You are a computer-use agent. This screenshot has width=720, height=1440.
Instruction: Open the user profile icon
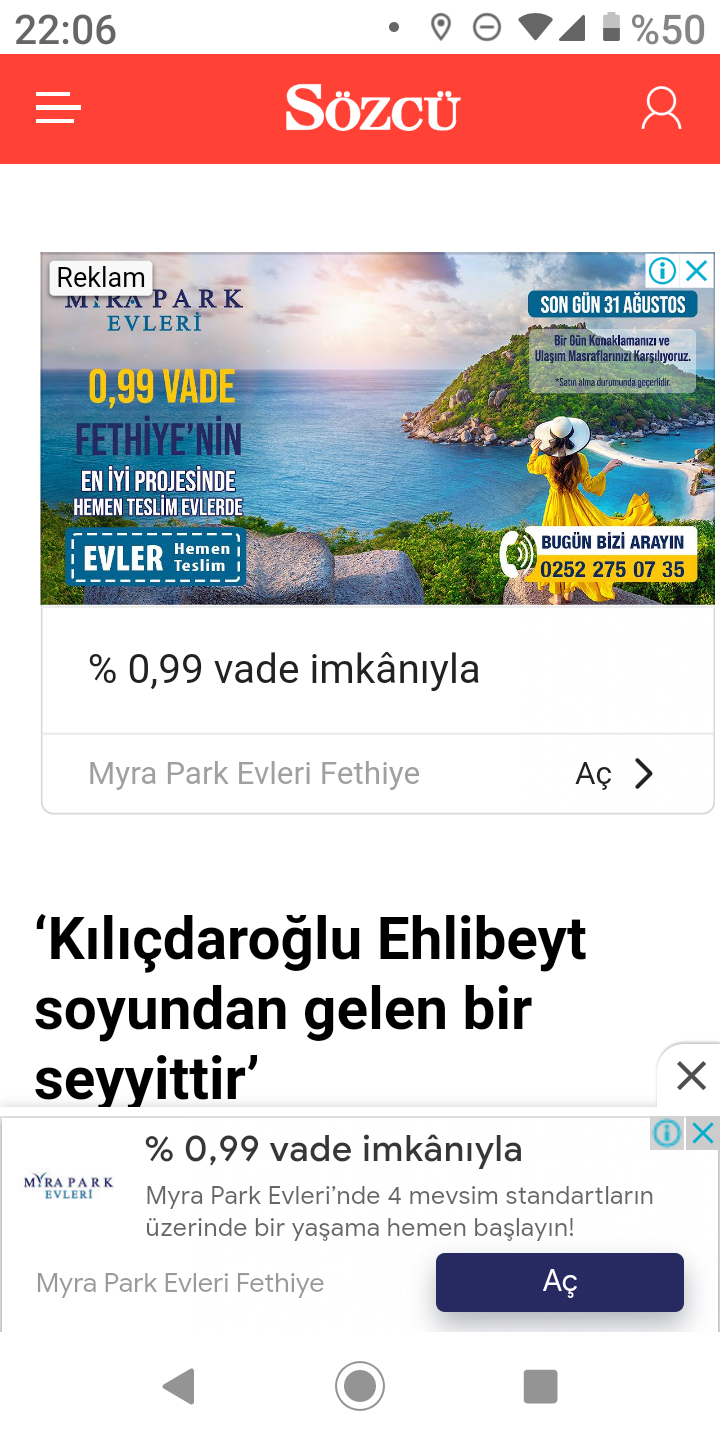click(661, 108)
